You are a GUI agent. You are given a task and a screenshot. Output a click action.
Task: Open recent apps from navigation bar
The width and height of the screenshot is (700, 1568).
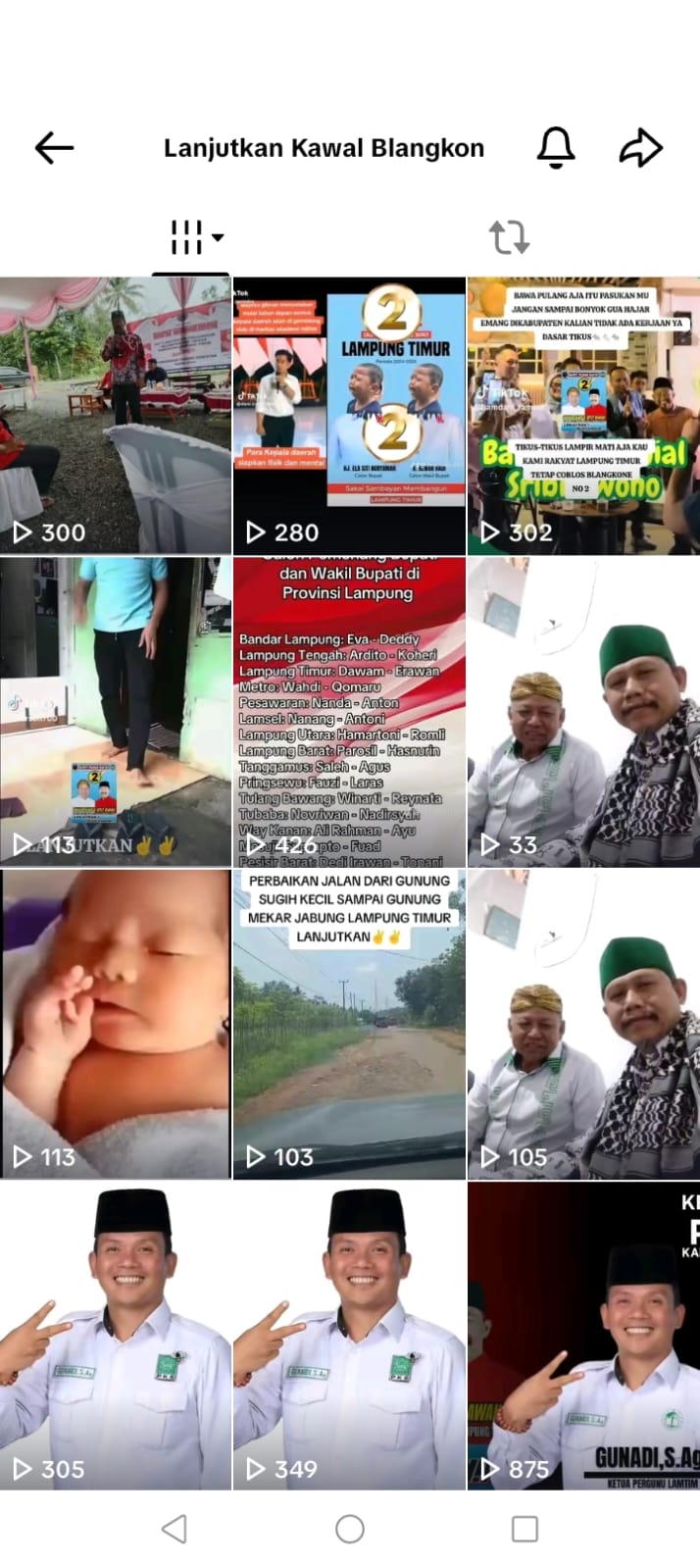525,1529
